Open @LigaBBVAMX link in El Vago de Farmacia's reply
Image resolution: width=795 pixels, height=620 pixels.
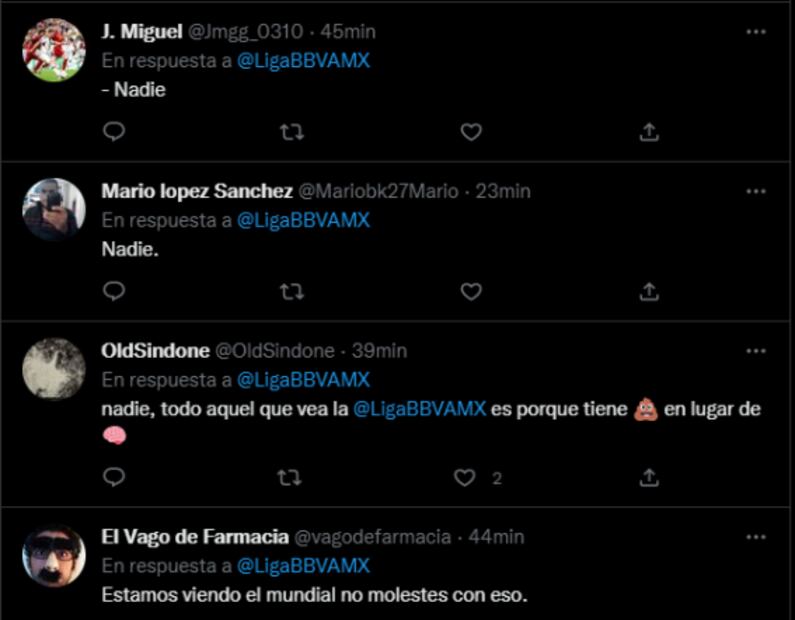click(303, 566)
